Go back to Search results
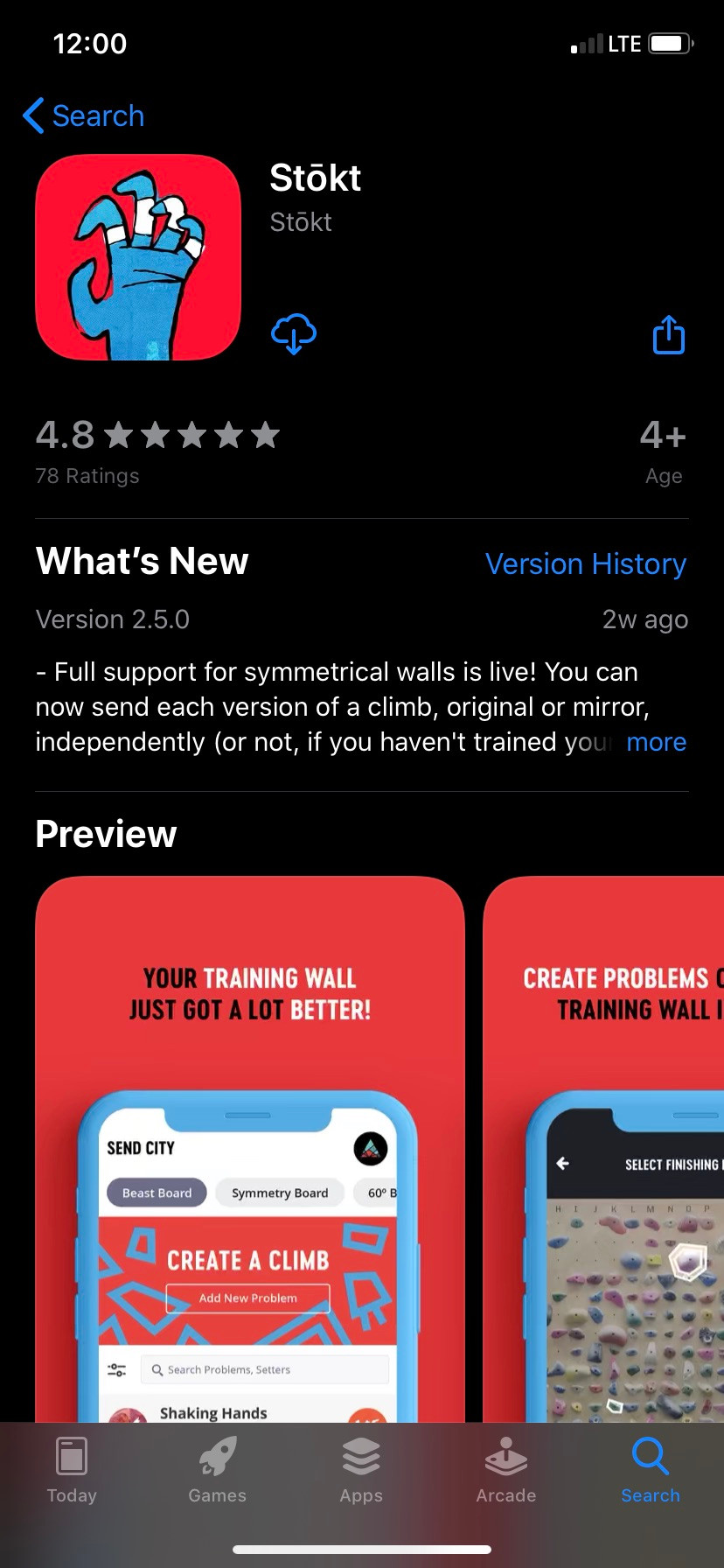The image size is (724, 1568). pyautogui.click(x=84, y=115)
